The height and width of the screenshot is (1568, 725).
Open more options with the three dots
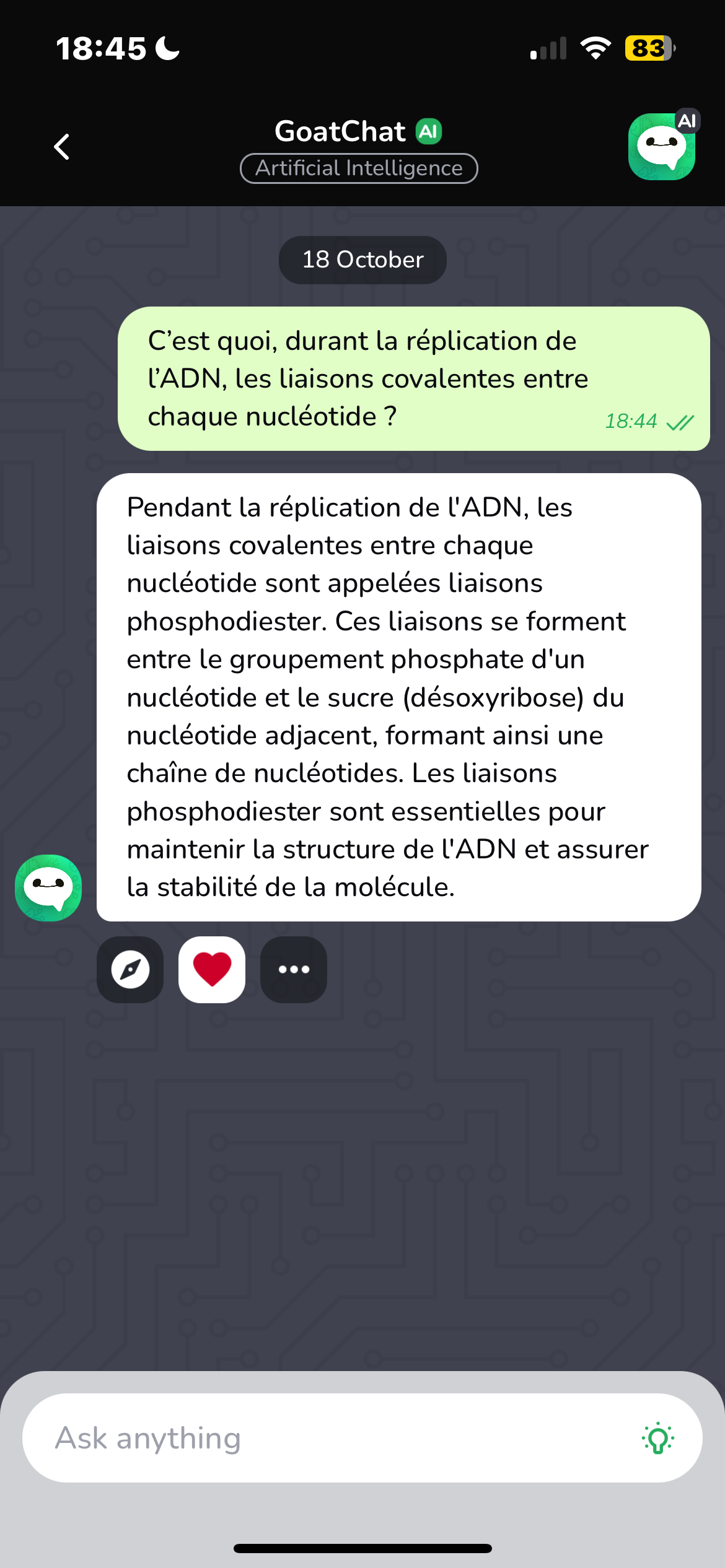[294, 969]
